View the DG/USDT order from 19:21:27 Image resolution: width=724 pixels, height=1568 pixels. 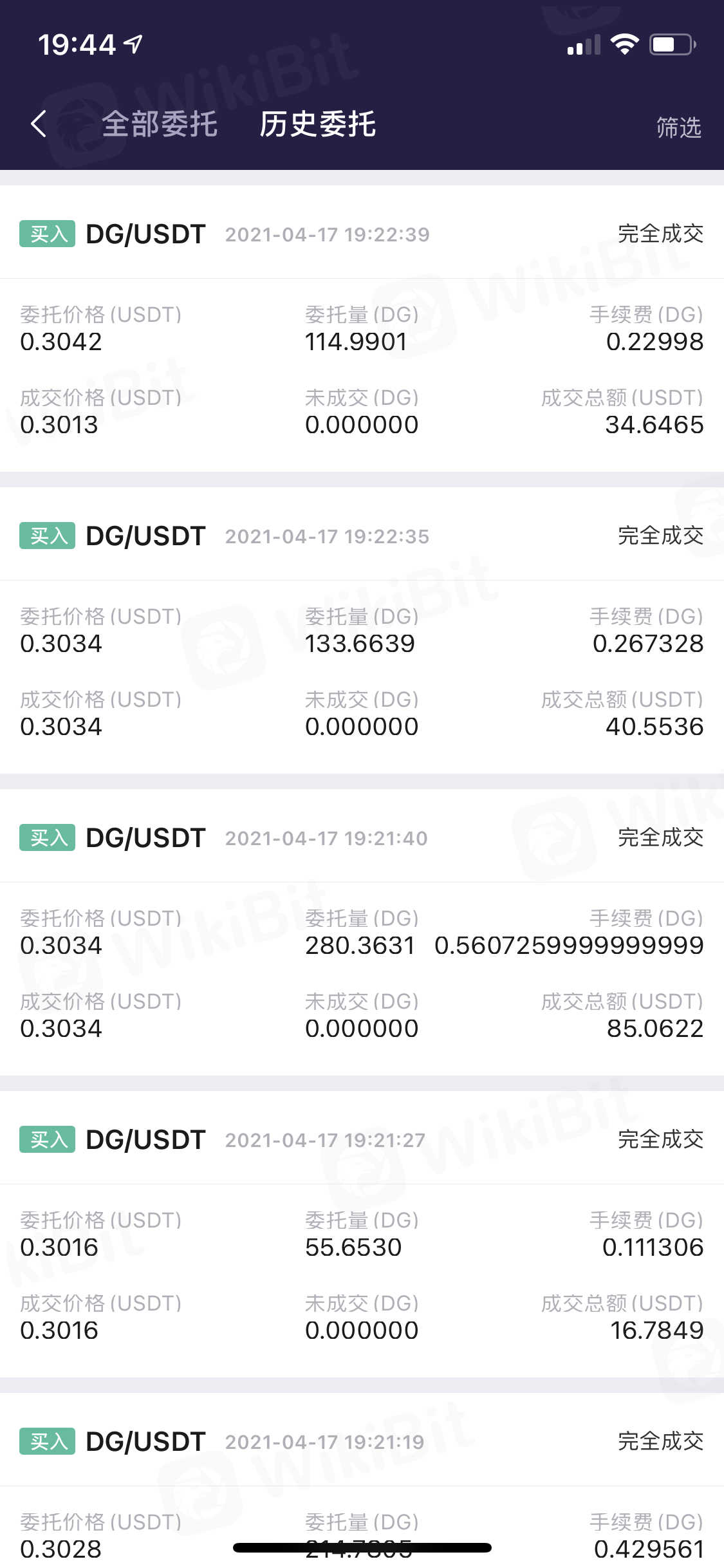point(145,1140)
